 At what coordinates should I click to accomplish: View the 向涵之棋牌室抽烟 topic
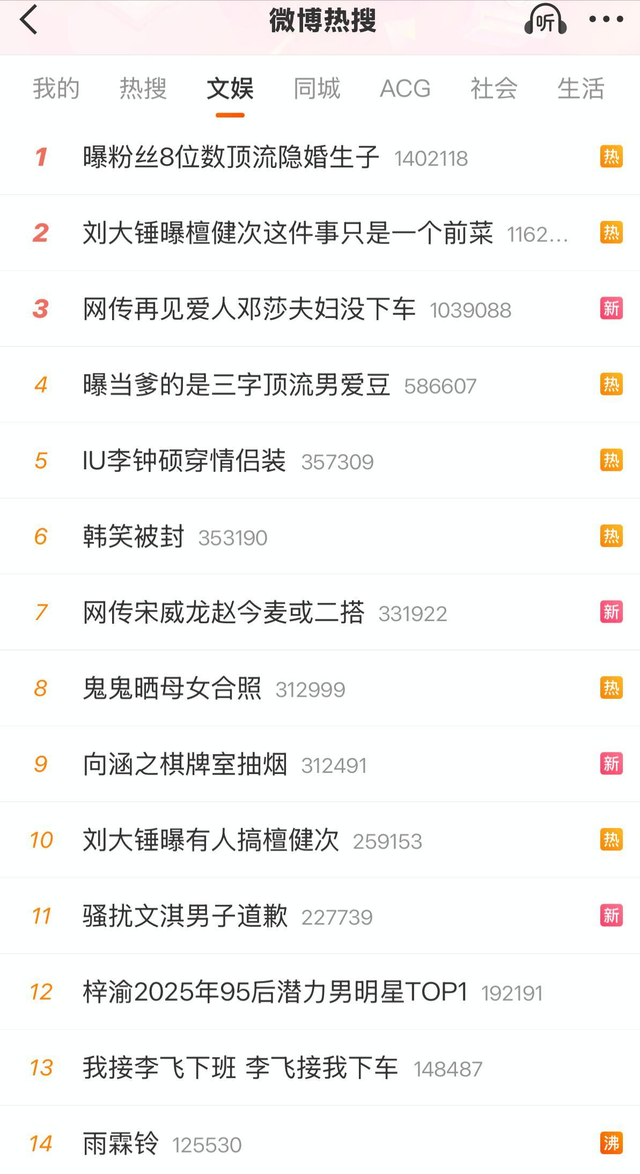185,765
